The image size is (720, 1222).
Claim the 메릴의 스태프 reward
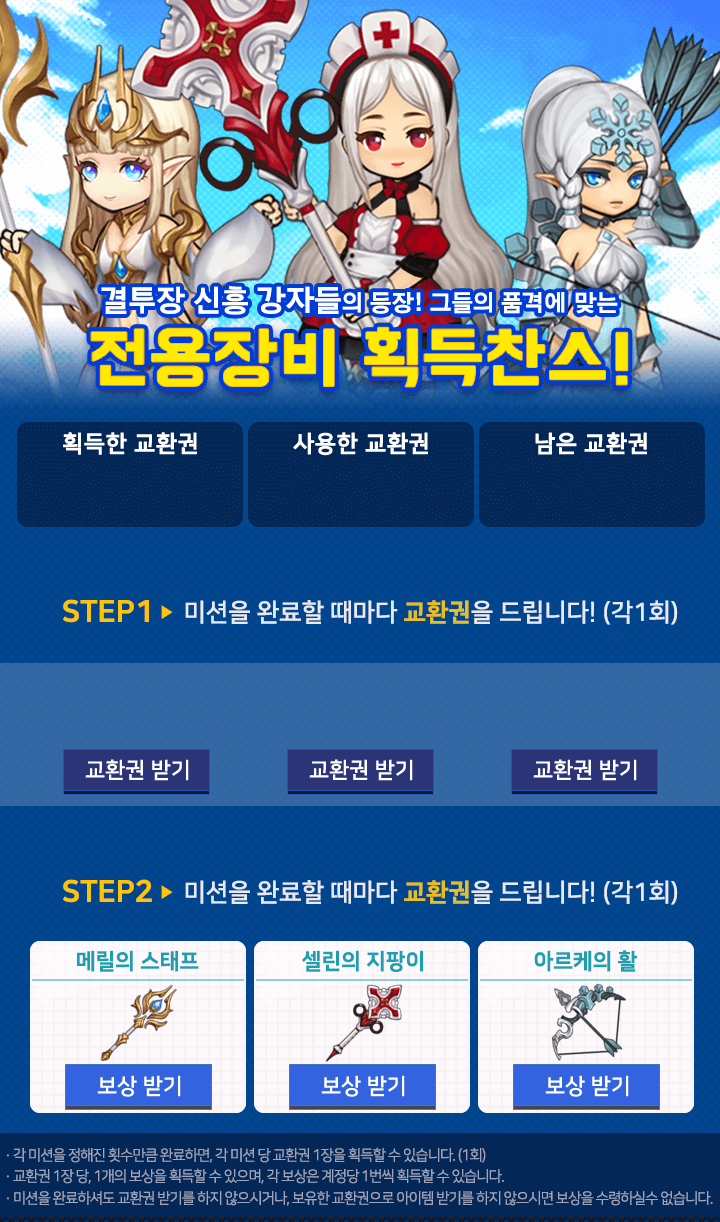[x=138, y=1086]
